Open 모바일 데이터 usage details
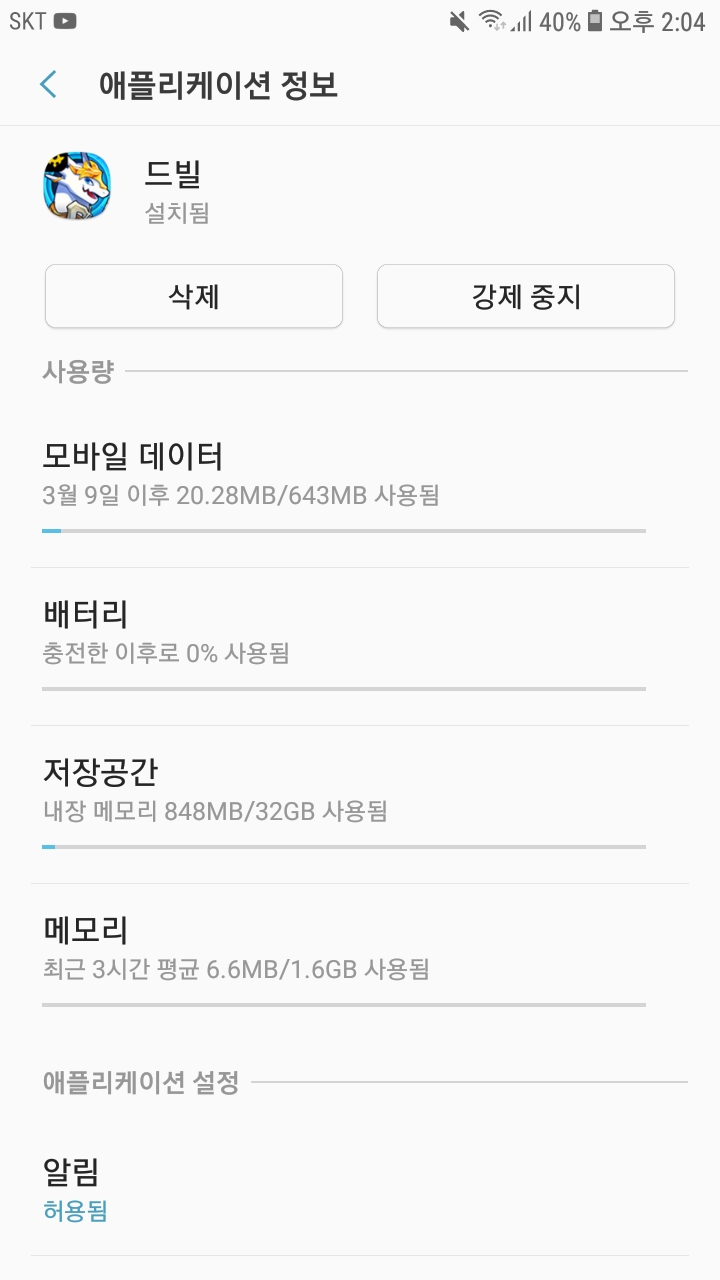This screenshot has width=720, height=1280. [360, 488]
